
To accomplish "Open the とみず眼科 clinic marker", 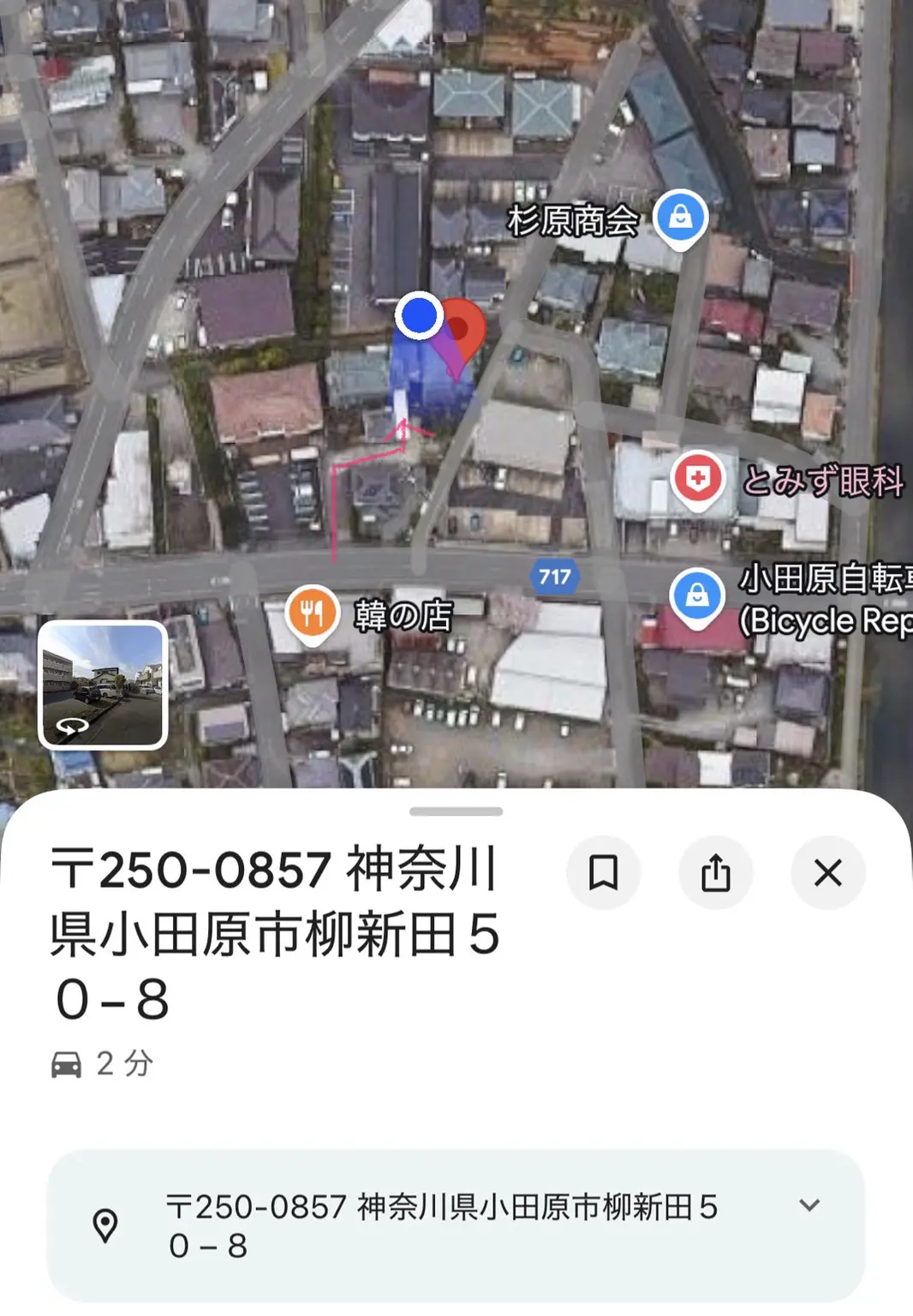I will 698,478.
